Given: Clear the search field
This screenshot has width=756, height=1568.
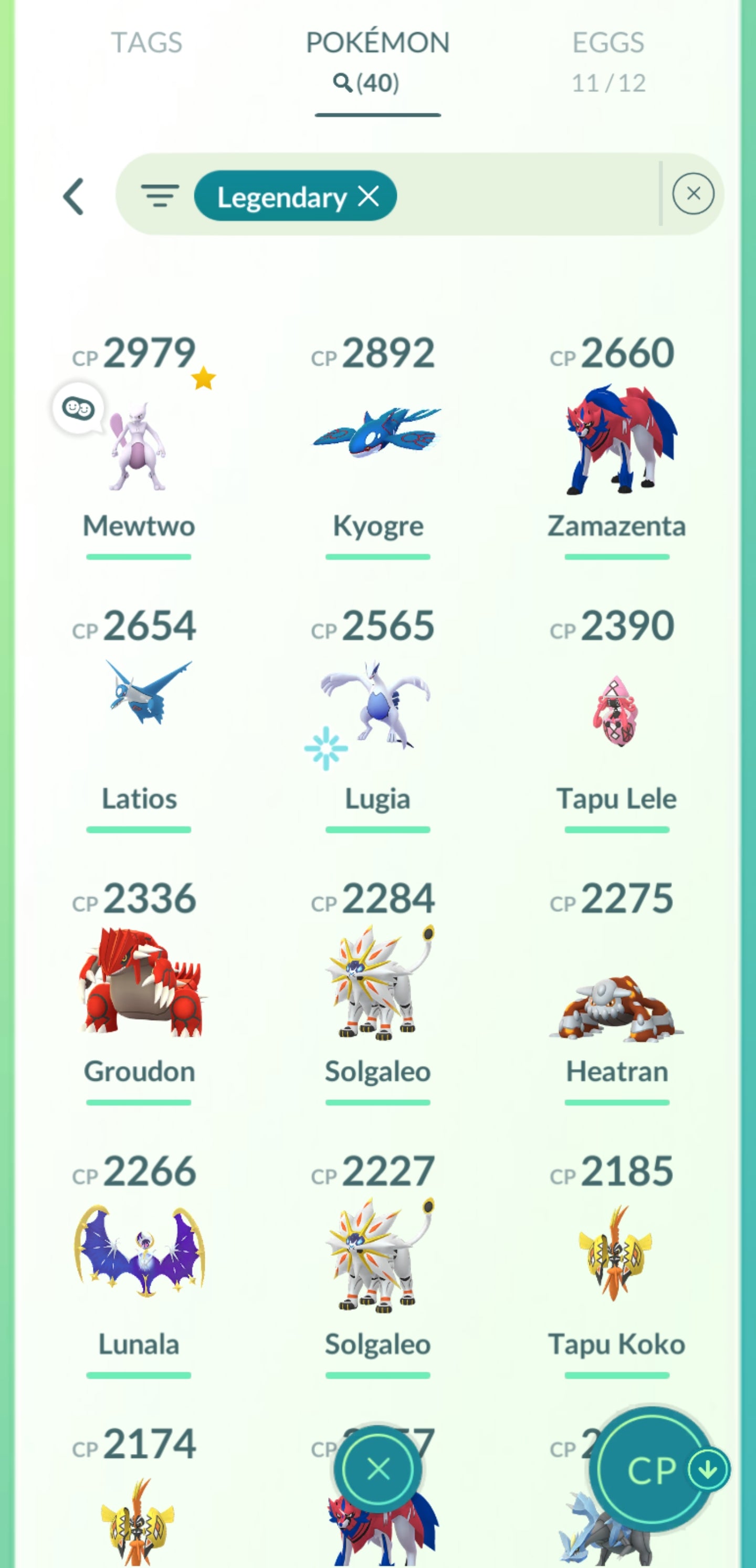Looking at the screenshot, I should click(692, 194).
